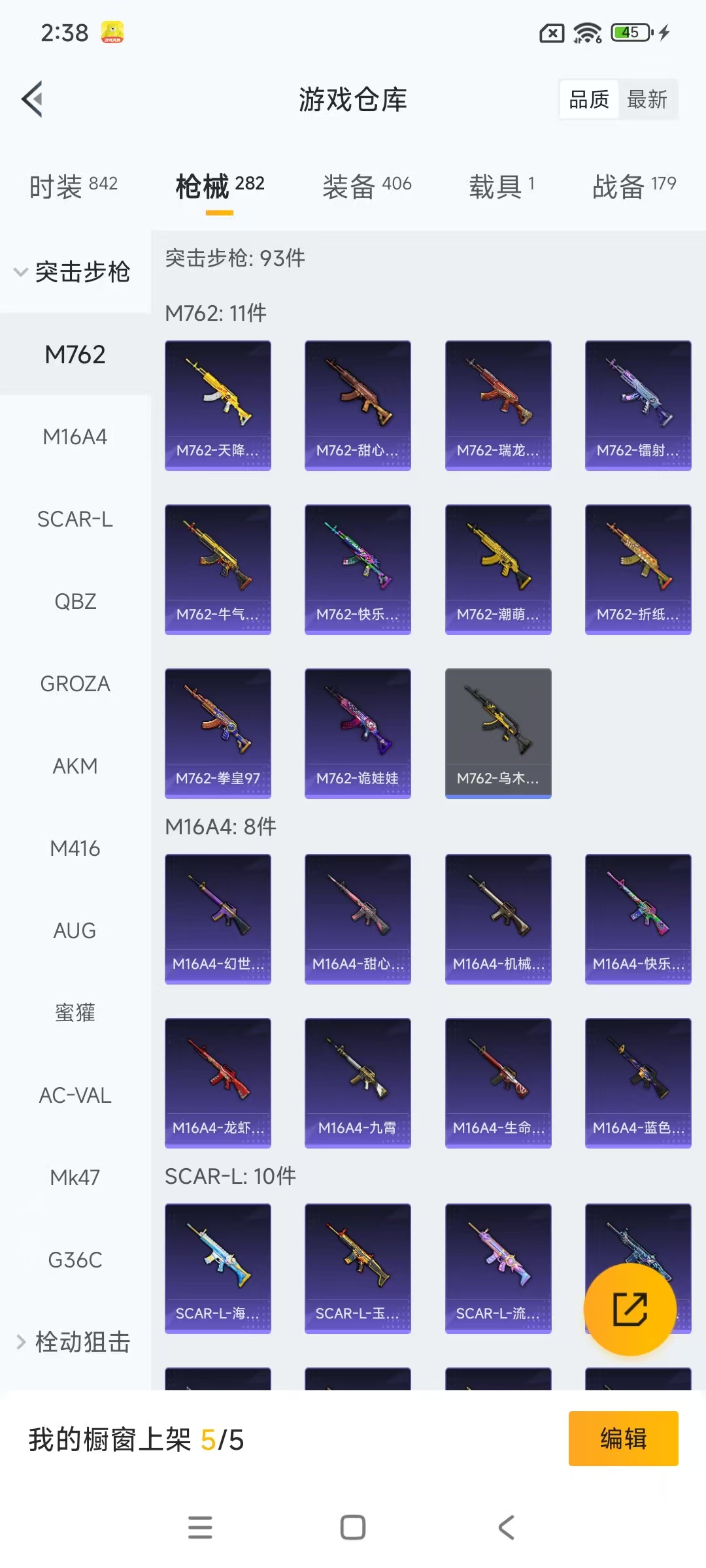Select AKM in the weapon sidebar
Image resolution: width=706 pixels, height=1568 pixels.
point(75,766)
